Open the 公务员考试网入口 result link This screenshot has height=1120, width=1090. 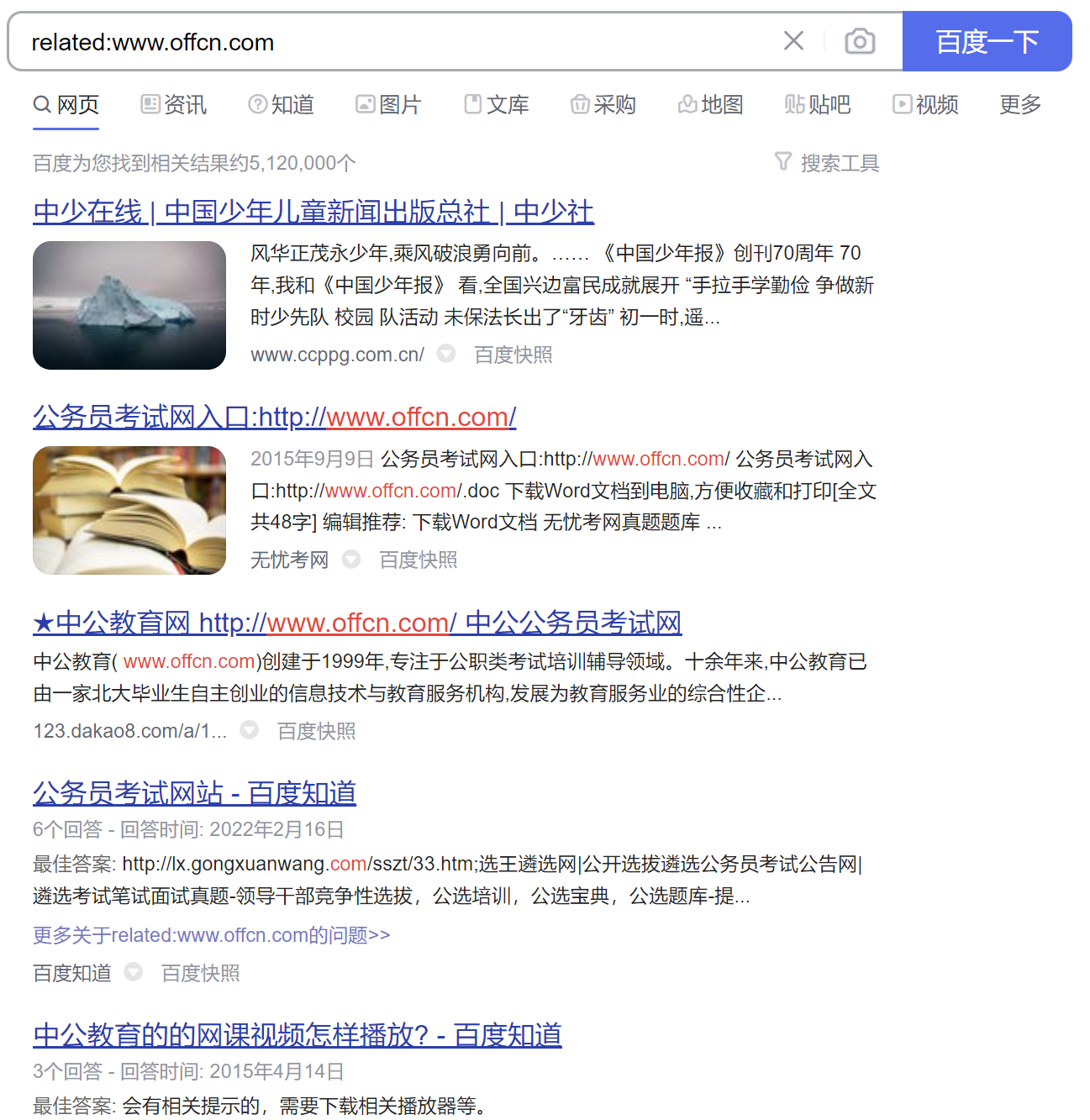pos(274,417)
